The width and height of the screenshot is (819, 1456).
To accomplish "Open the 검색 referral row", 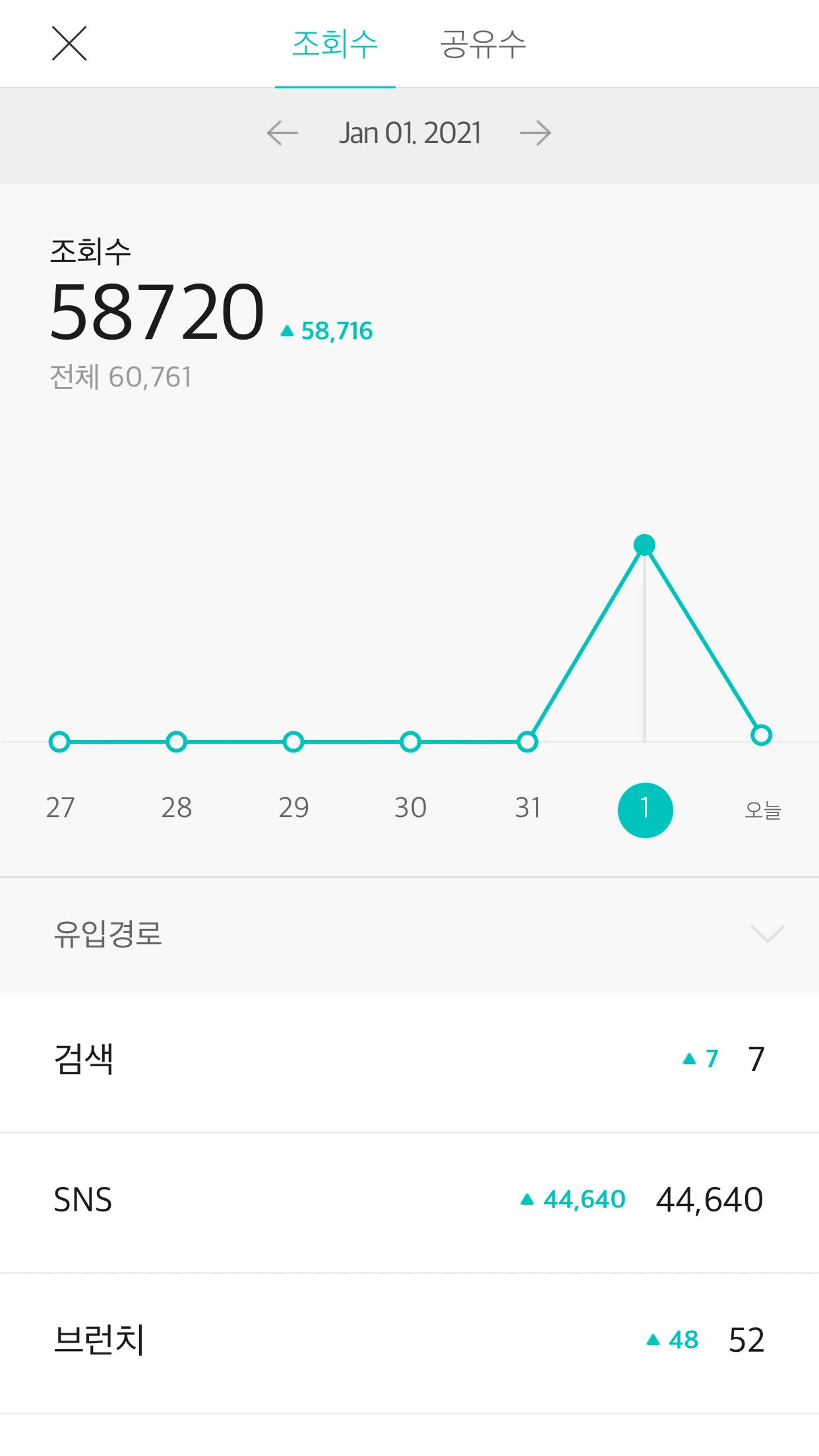I will coord(409,1060).
